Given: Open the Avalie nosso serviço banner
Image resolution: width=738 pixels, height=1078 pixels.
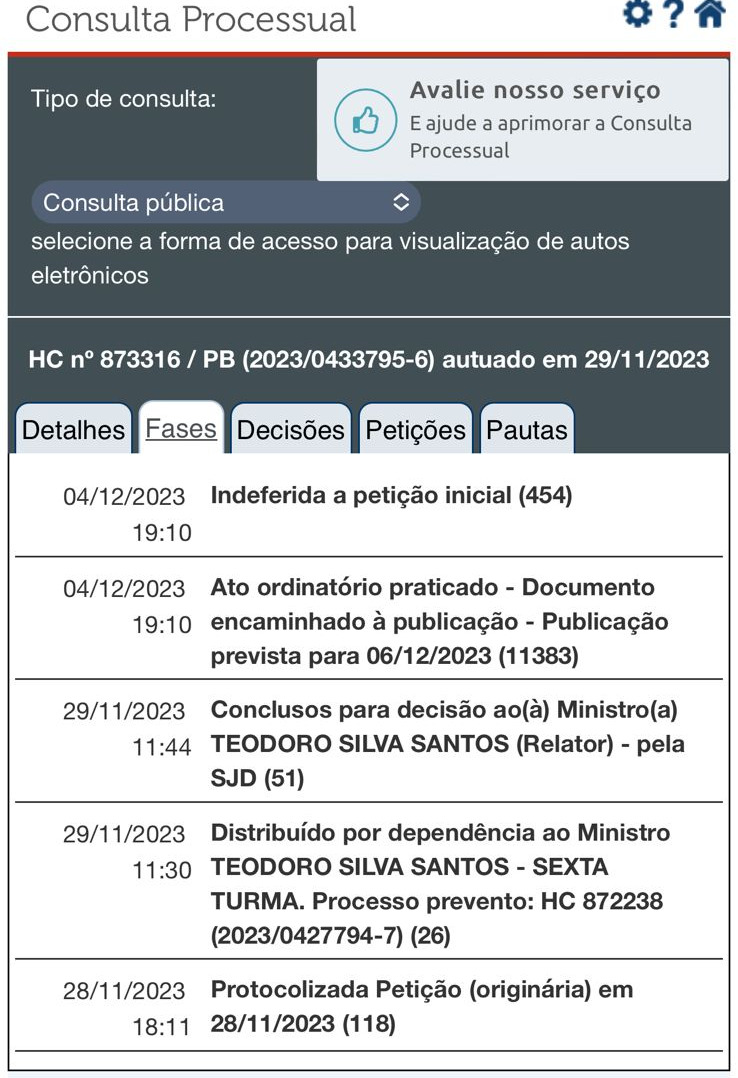Looking at the screenshot, I should pyautogui.click(x=522, y=120).
